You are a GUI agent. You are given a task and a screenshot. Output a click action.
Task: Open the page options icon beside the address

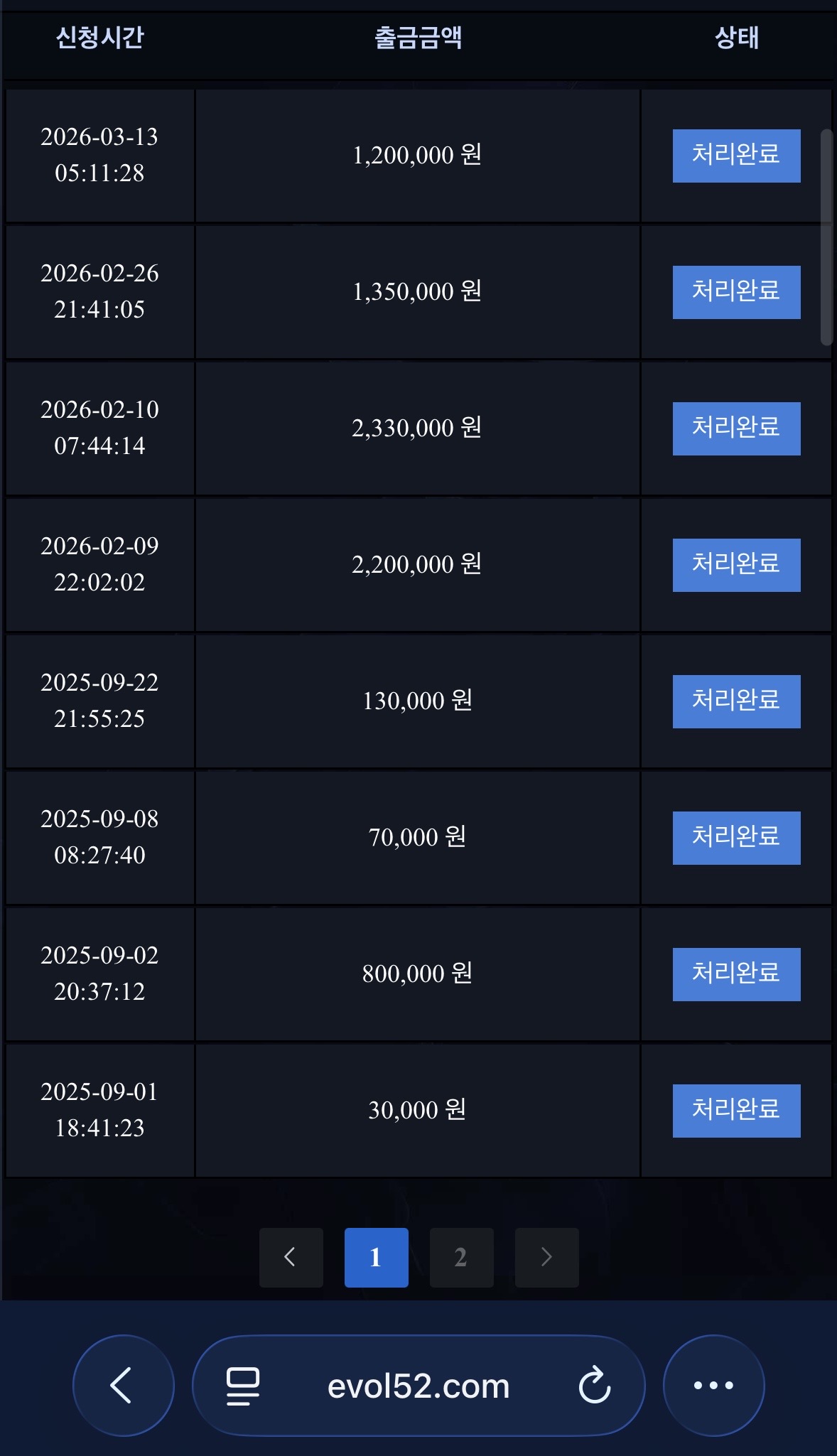(x=242, y=1386)
